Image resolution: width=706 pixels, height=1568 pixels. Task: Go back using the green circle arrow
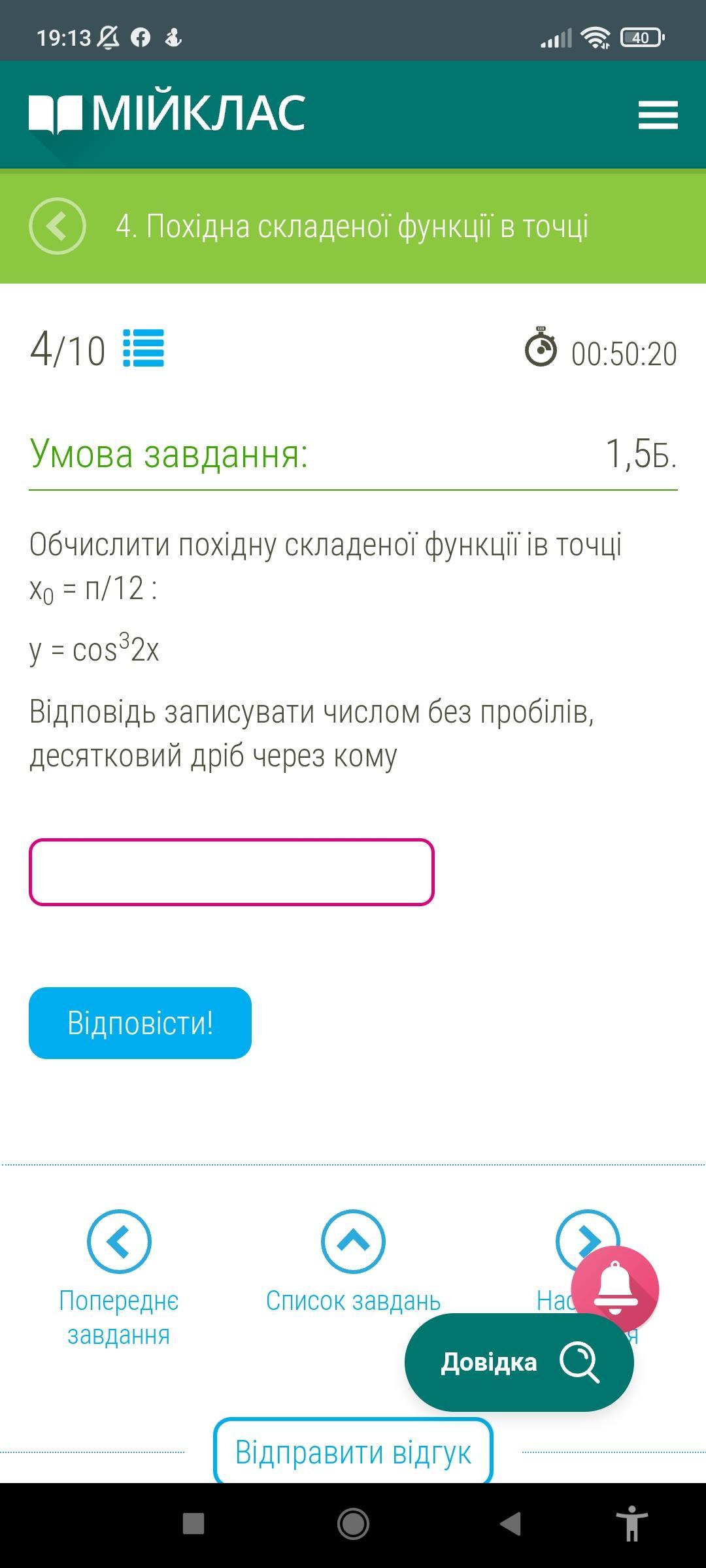coord(58,226)
